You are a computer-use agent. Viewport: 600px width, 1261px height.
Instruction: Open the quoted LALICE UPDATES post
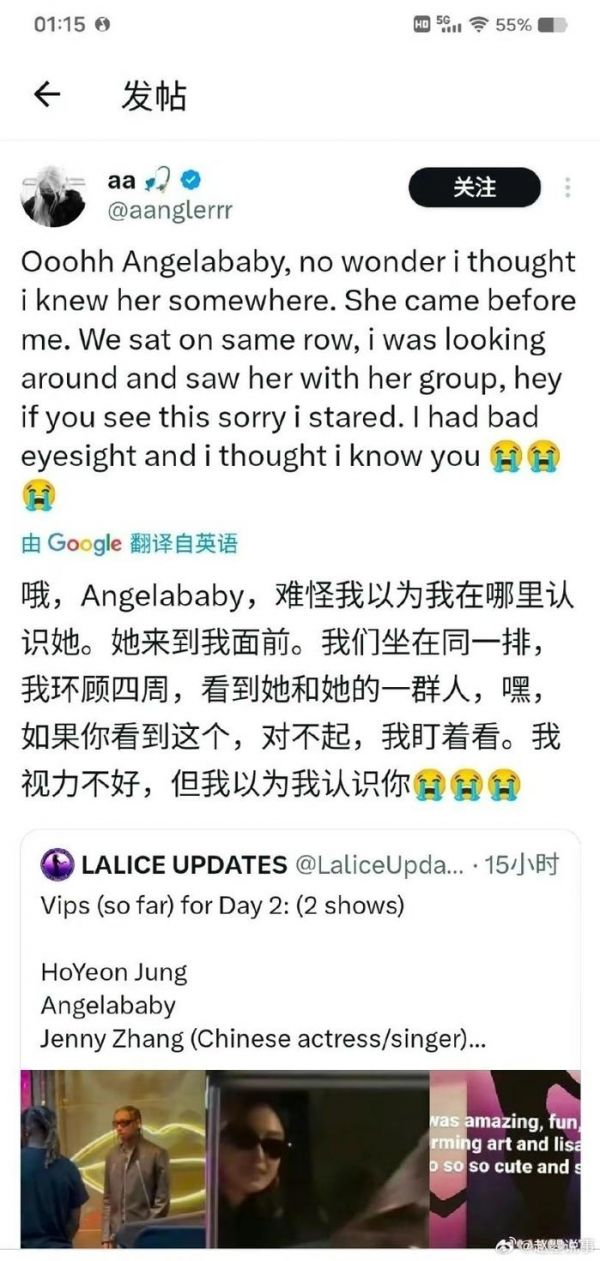300,950
